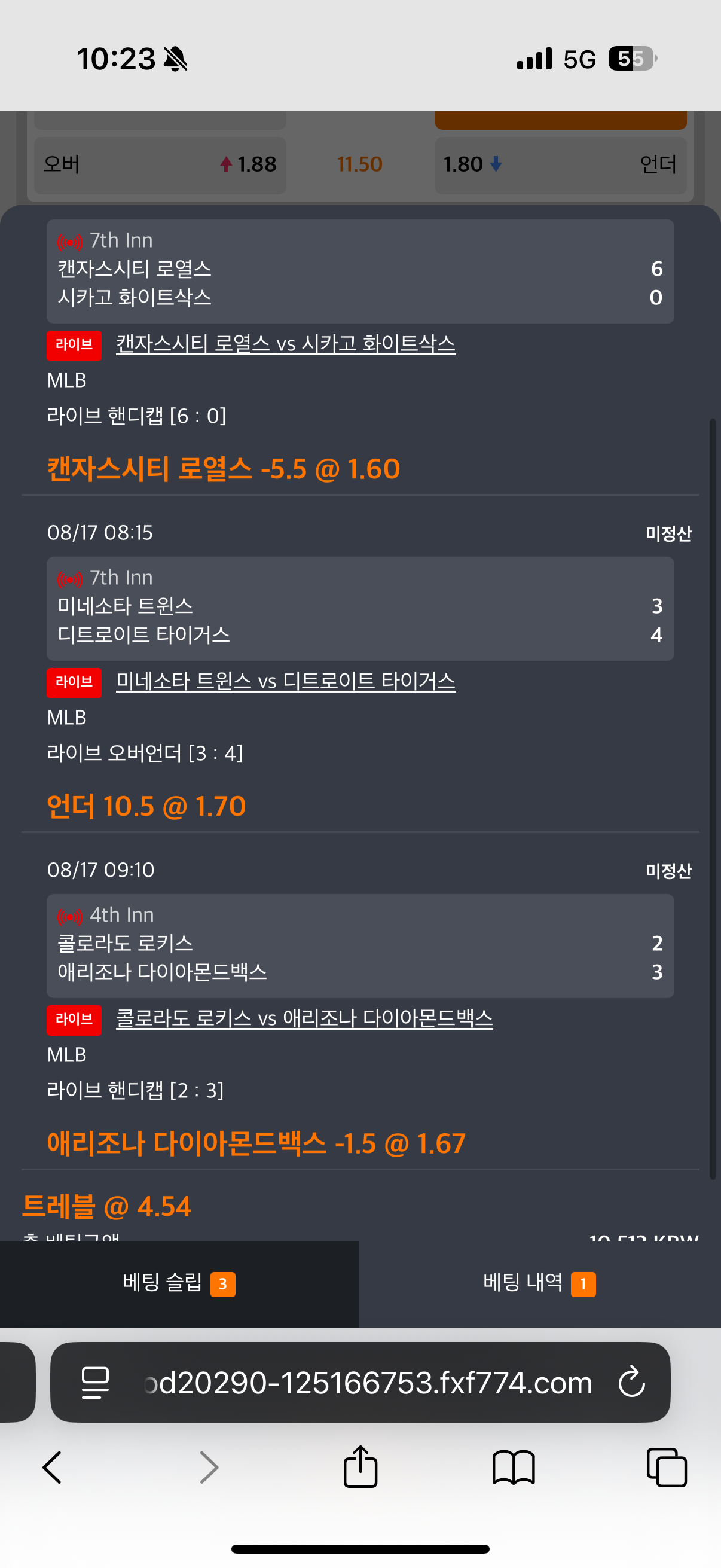Open 콜로라도 로키스 vs 애리조나 다이아몬드백스 match link
The height and width of the screenshot is (1568, 721).
tap(304, 1018)
